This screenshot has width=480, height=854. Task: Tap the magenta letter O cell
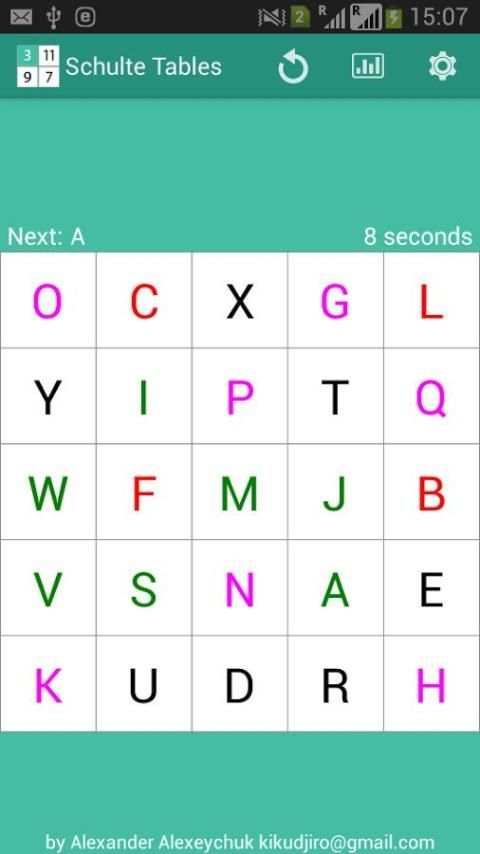48,300
